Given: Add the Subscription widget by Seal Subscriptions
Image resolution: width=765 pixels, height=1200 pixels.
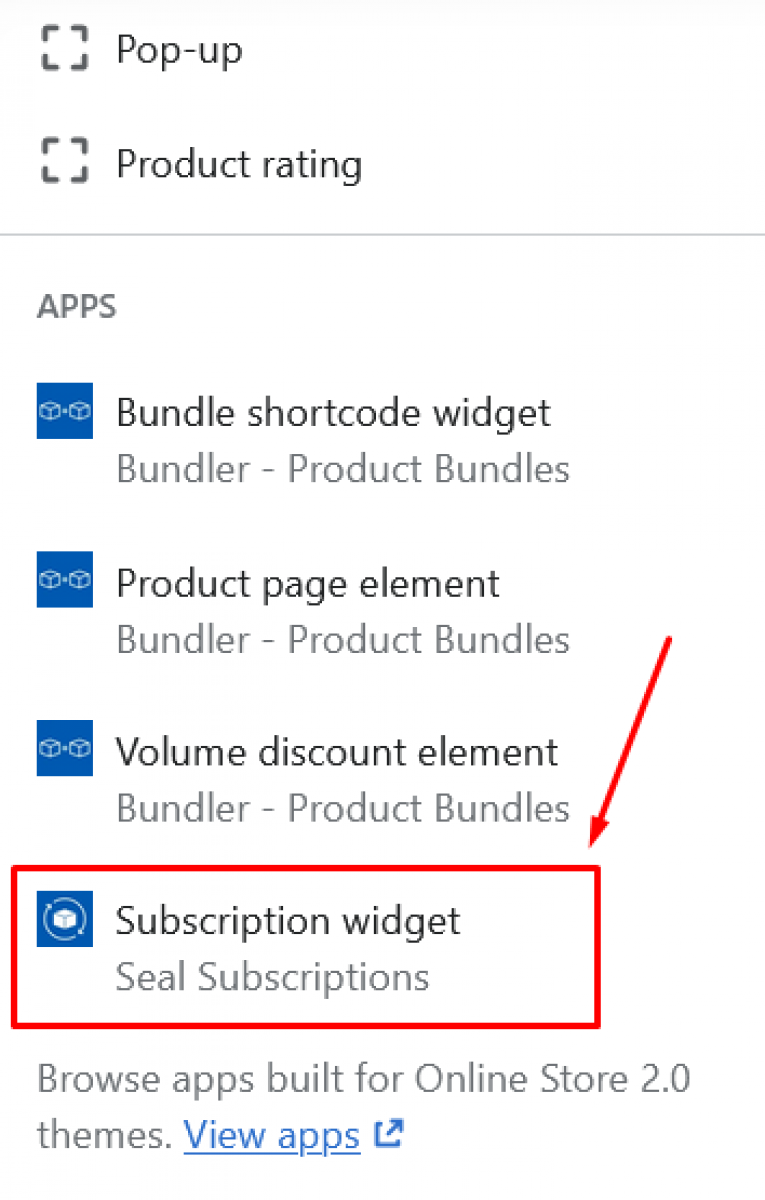Looking at the screenshot, I should pos(288,919).
